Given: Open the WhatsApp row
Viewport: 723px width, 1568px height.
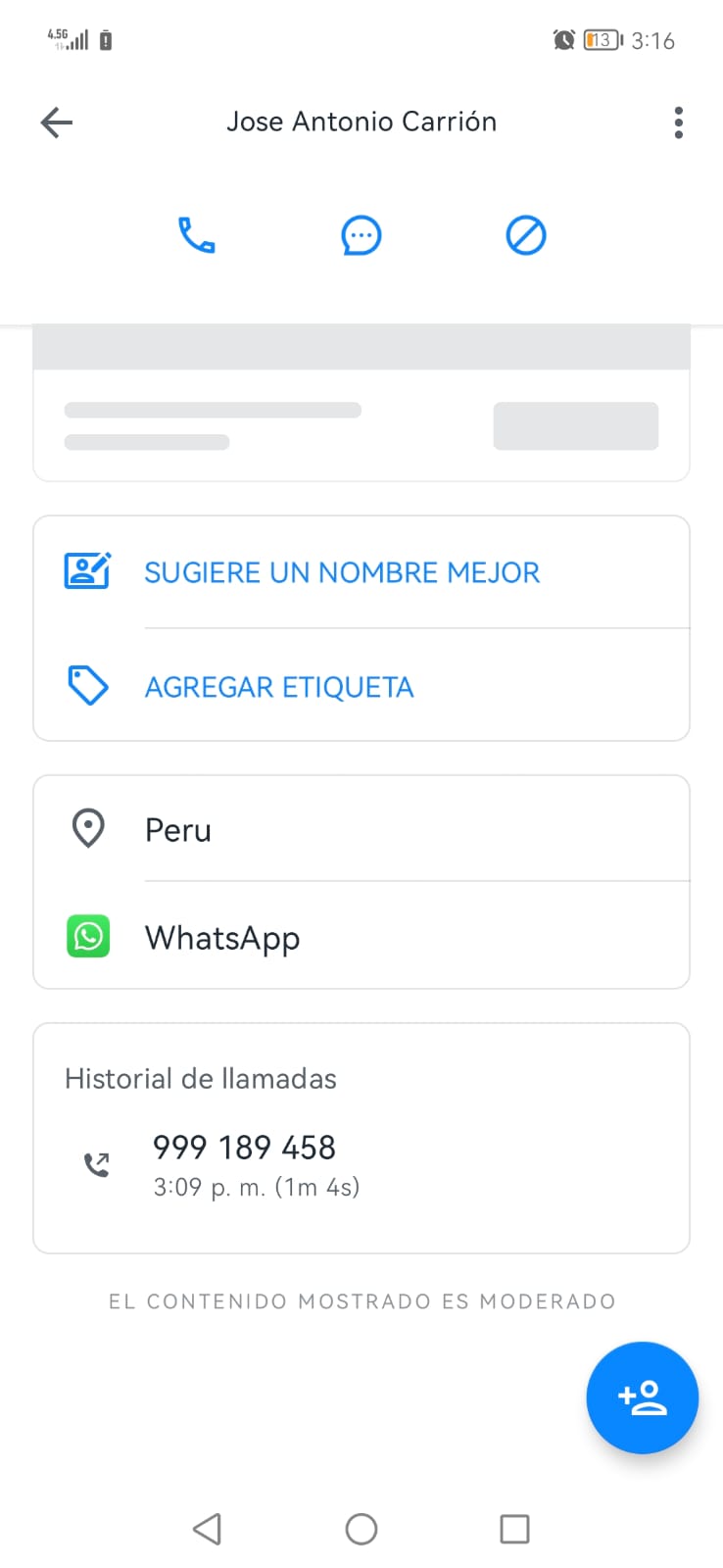Looking at the screenshot, I should click(x=361, y=937).
